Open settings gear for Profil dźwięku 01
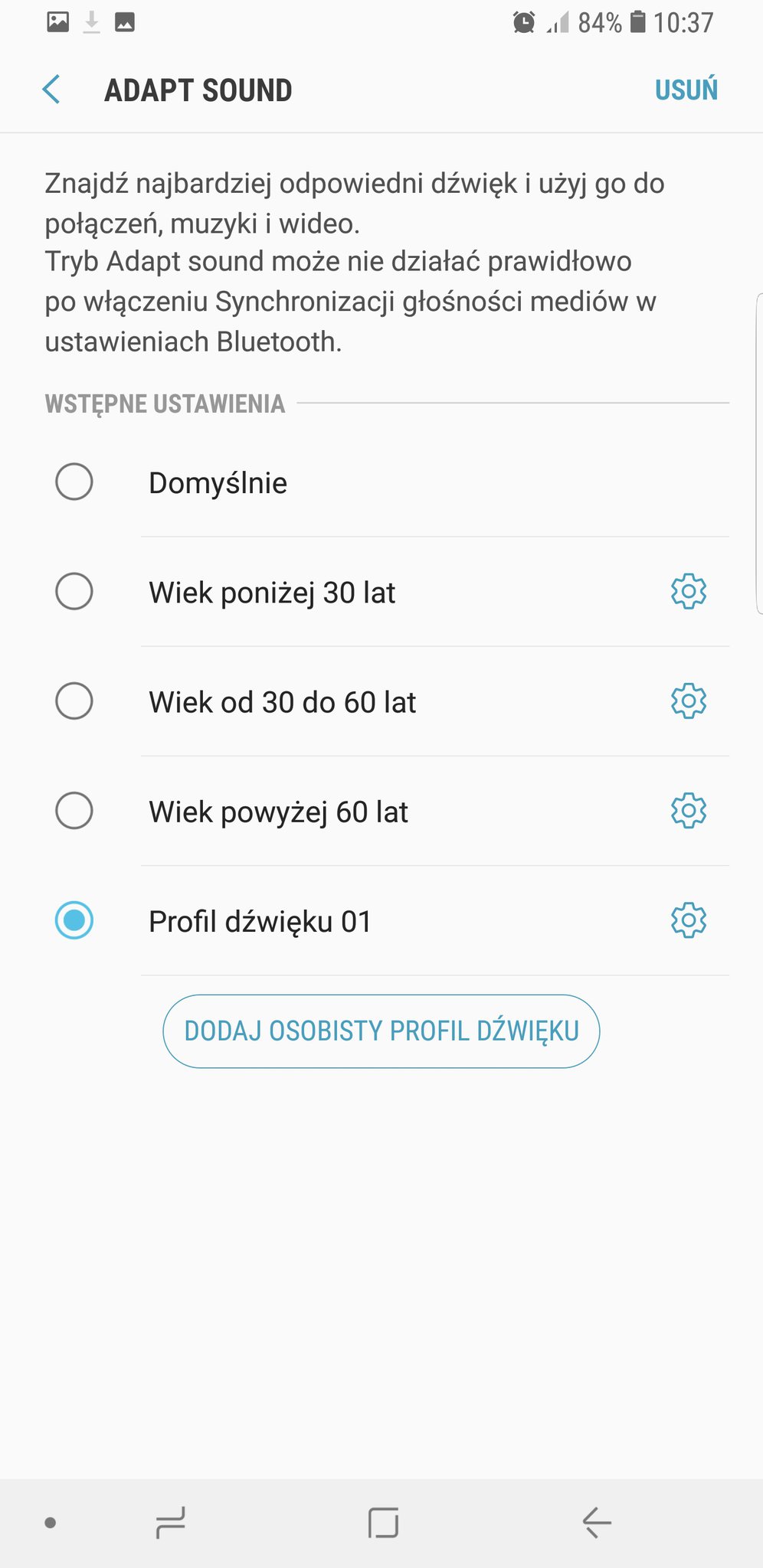This screenshot has width=763, height=1568. (689, 920)
